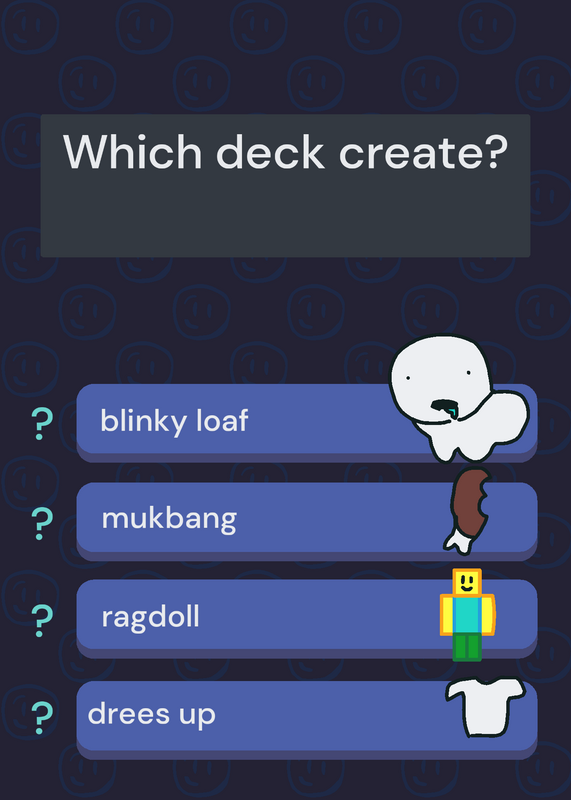571x800 pixels.
Task: Pick the ragdoll deck
Action: click(307, 618)
